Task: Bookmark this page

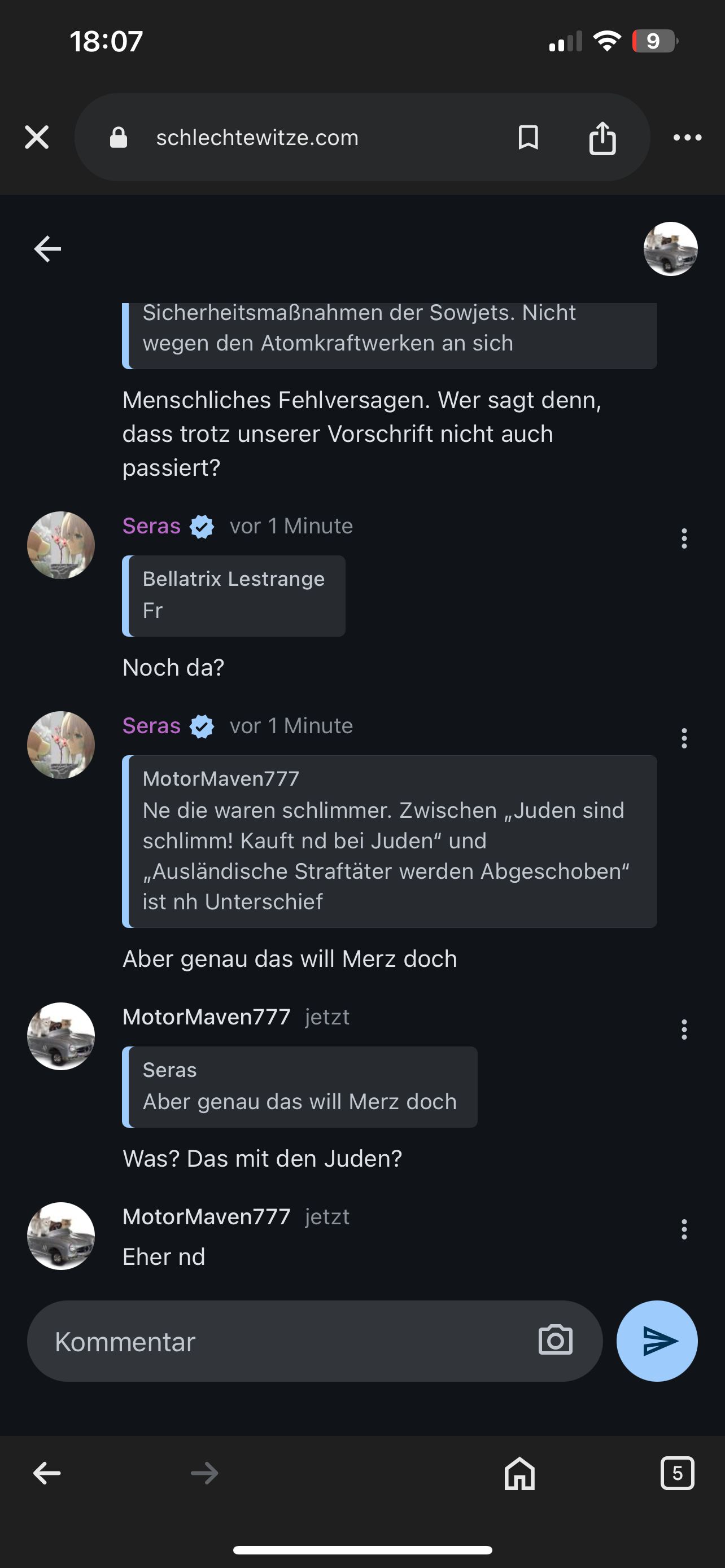Action: click(x=528, y=138)
